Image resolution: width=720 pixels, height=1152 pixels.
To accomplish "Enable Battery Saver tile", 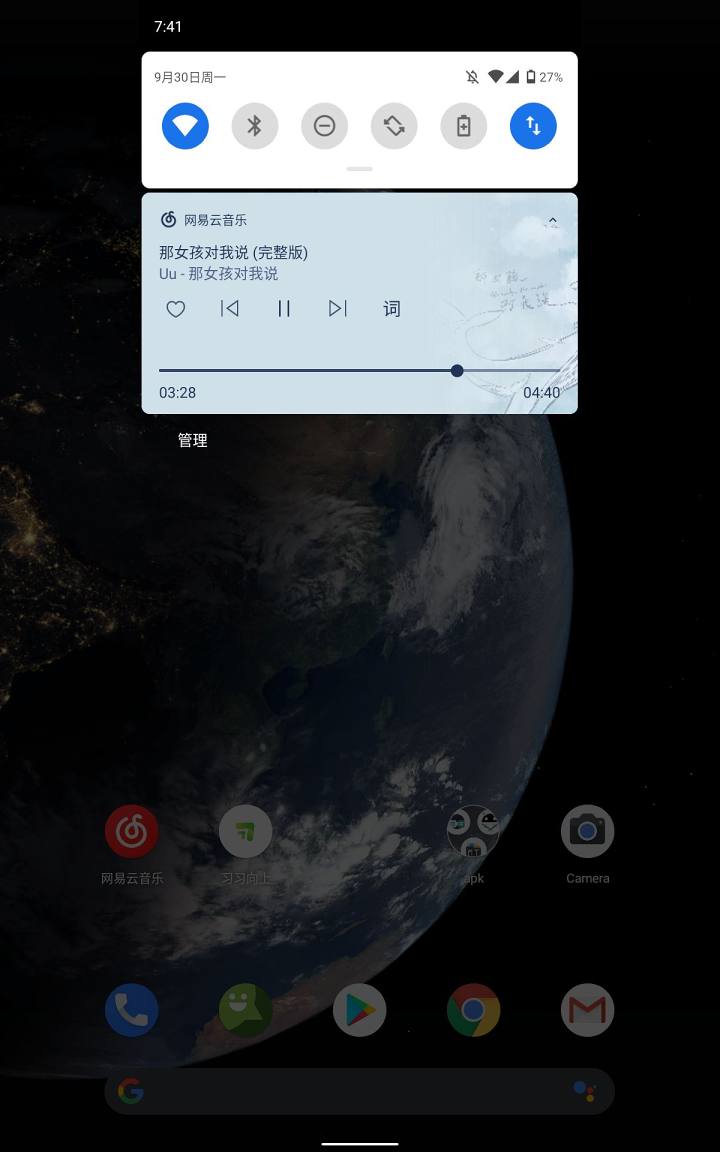I will point(464,126).
